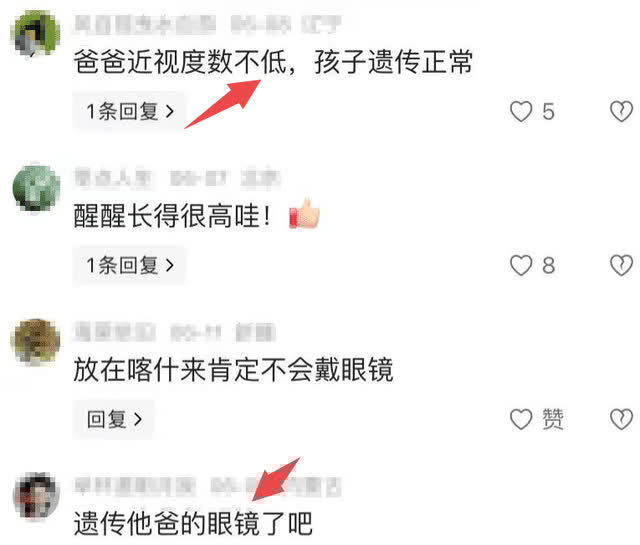
Task: Open avatar of the 放在喀什来 commenter
Action: 36,341
